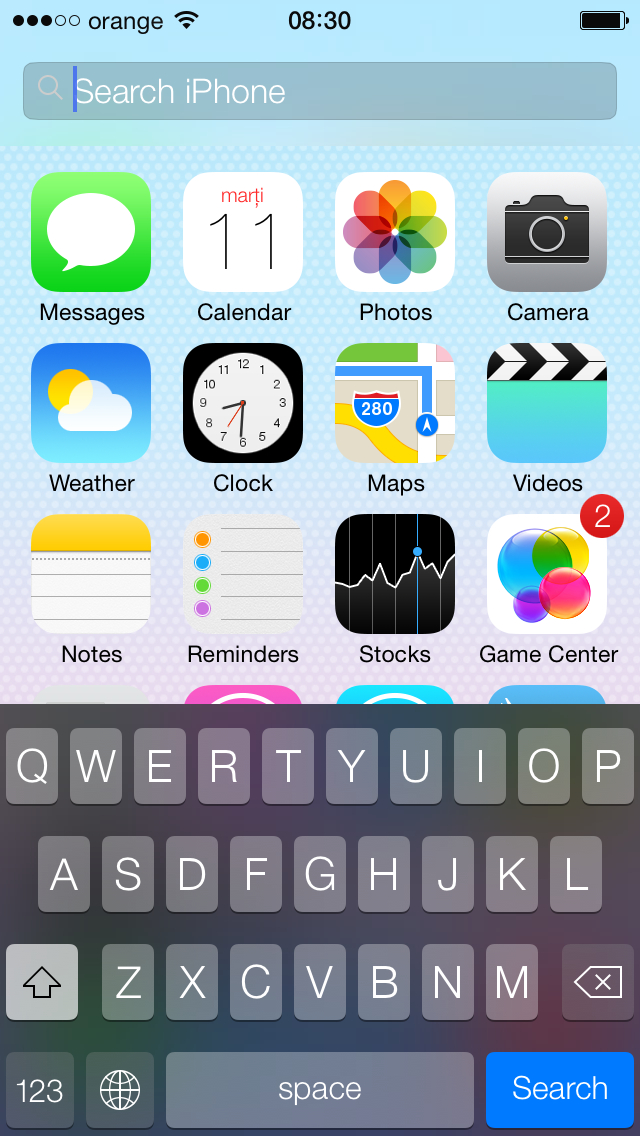The image size is (640, 1136).
Task: Switch keyboard language with globe key
Action: [x=120, y=1089]
